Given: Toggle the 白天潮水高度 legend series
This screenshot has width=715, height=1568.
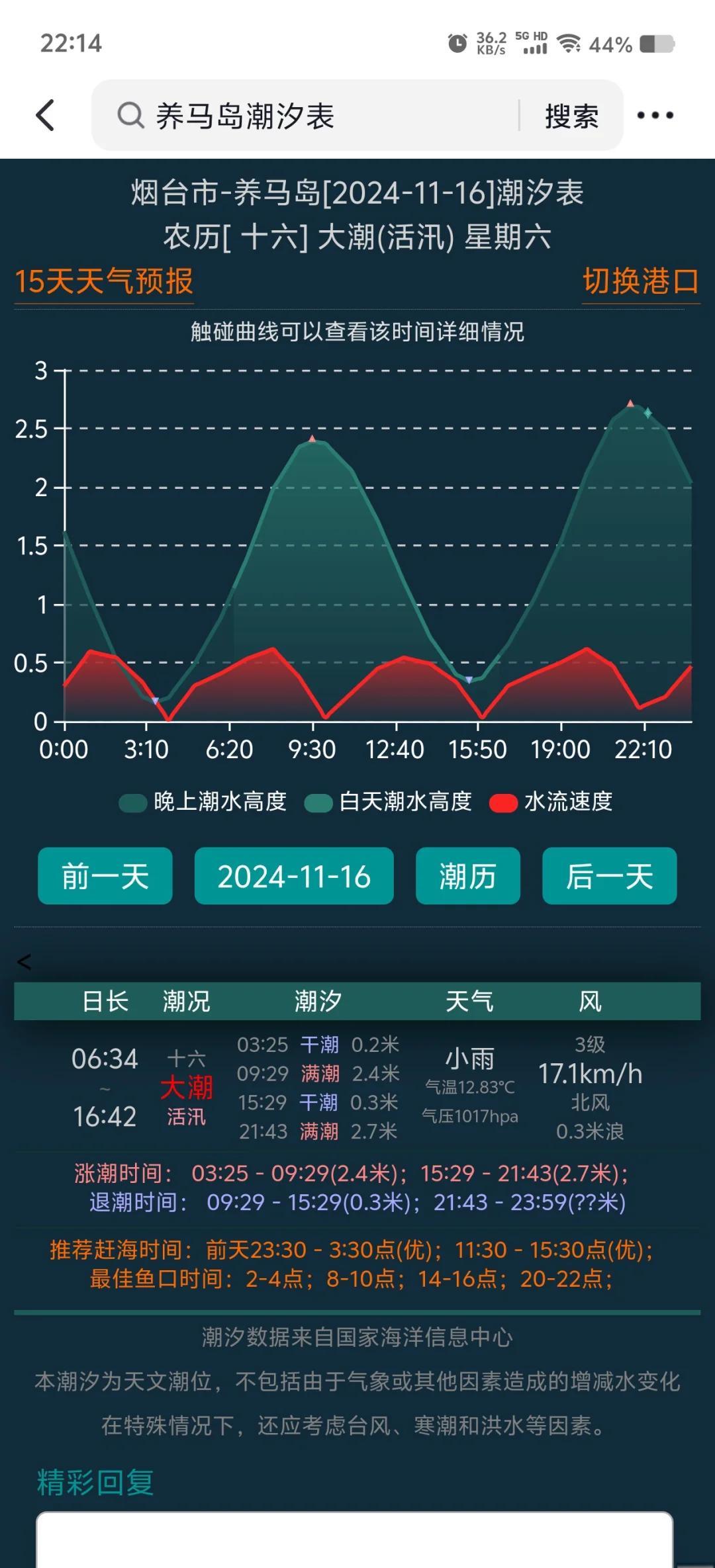Looking at the screenshot, I should tap(389, 802).
